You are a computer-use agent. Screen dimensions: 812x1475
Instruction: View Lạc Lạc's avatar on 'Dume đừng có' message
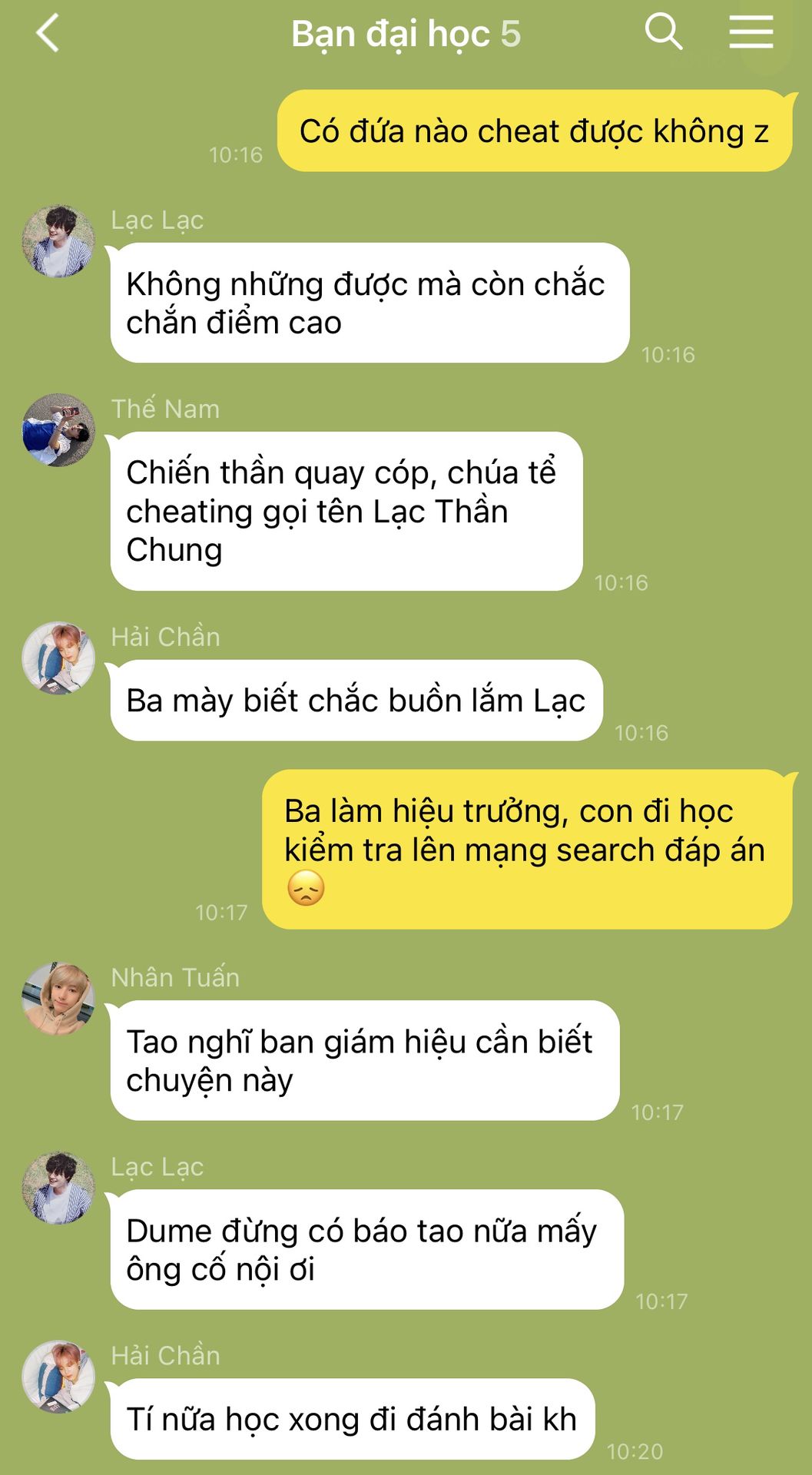tap(58, 1188)
